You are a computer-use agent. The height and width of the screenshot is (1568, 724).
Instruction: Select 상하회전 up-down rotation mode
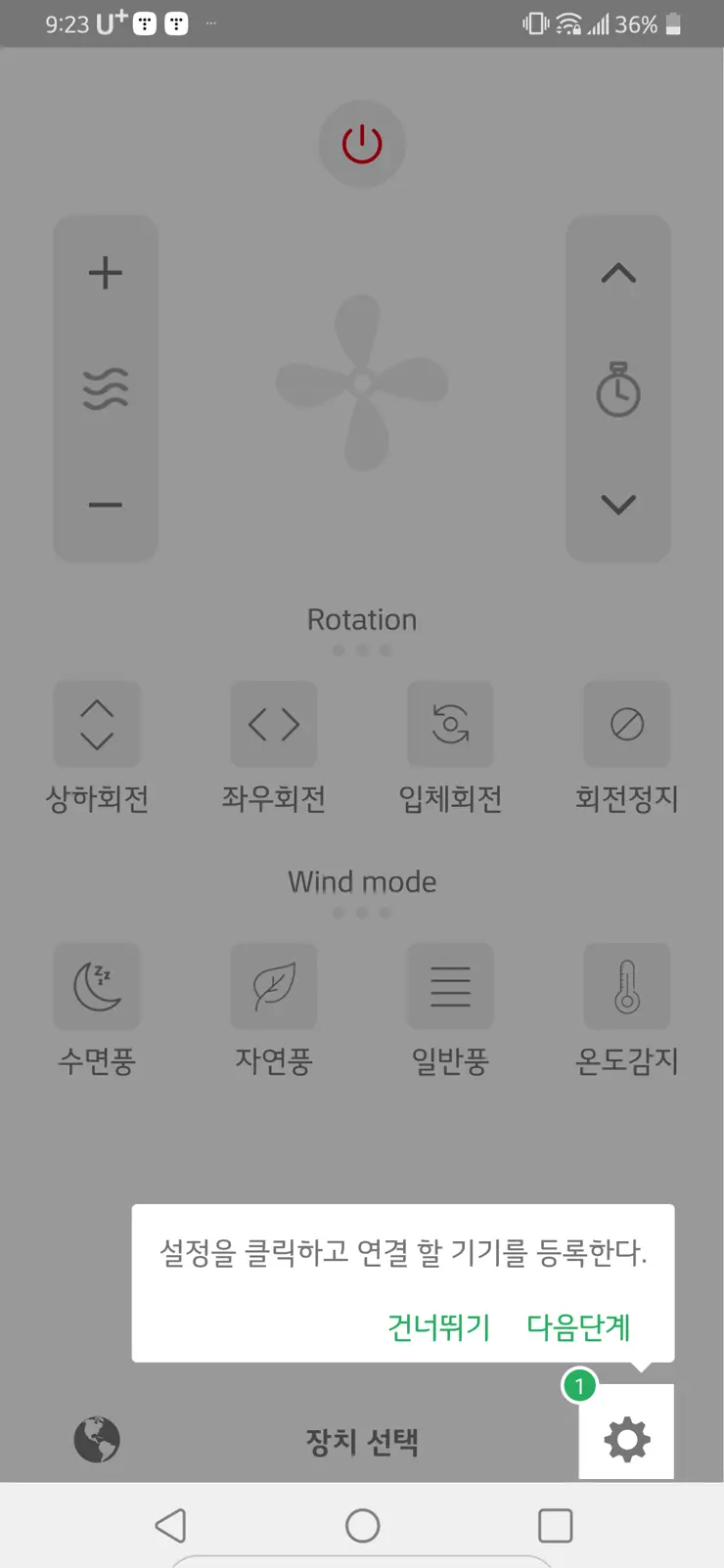tap(97, 725)
